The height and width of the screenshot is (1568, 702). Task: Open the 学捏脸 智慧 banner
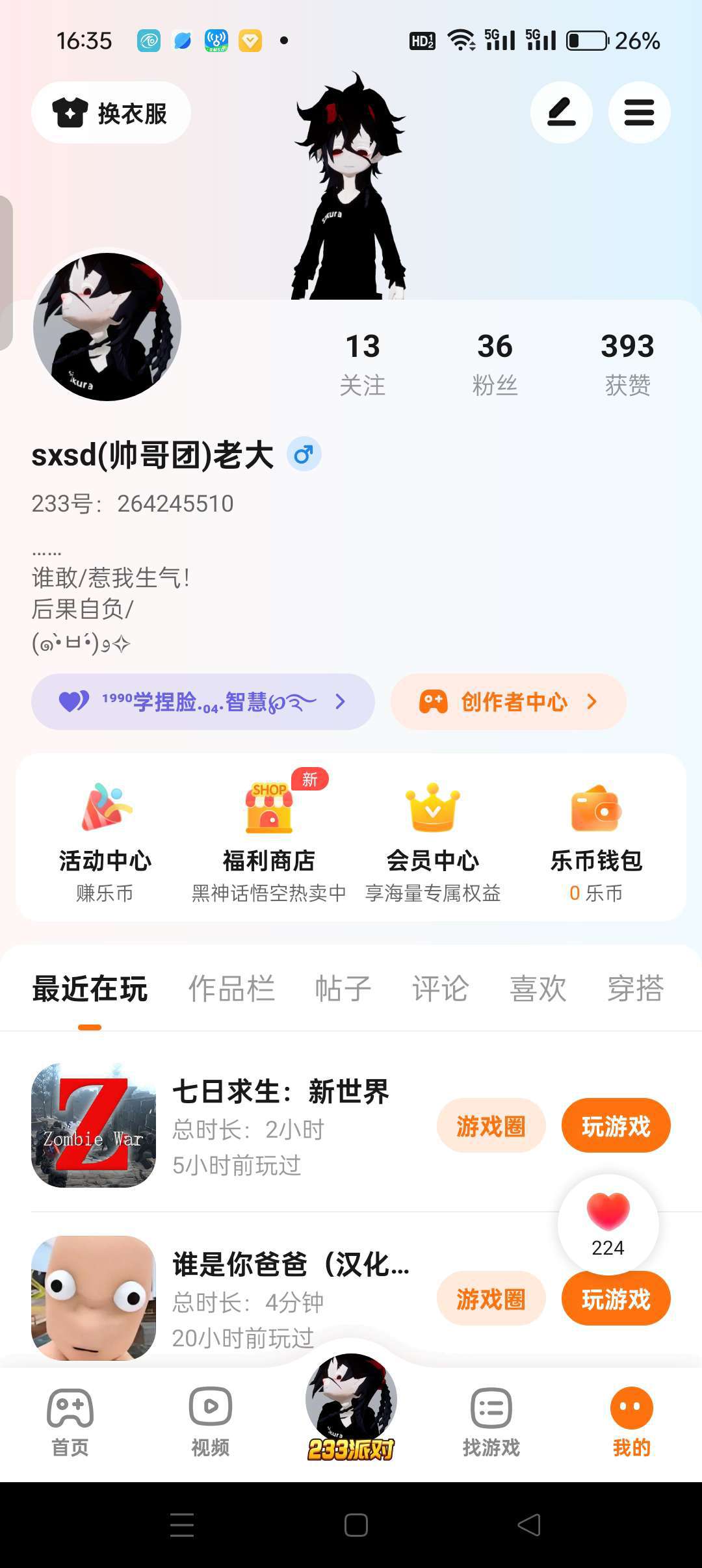point(203,702)
